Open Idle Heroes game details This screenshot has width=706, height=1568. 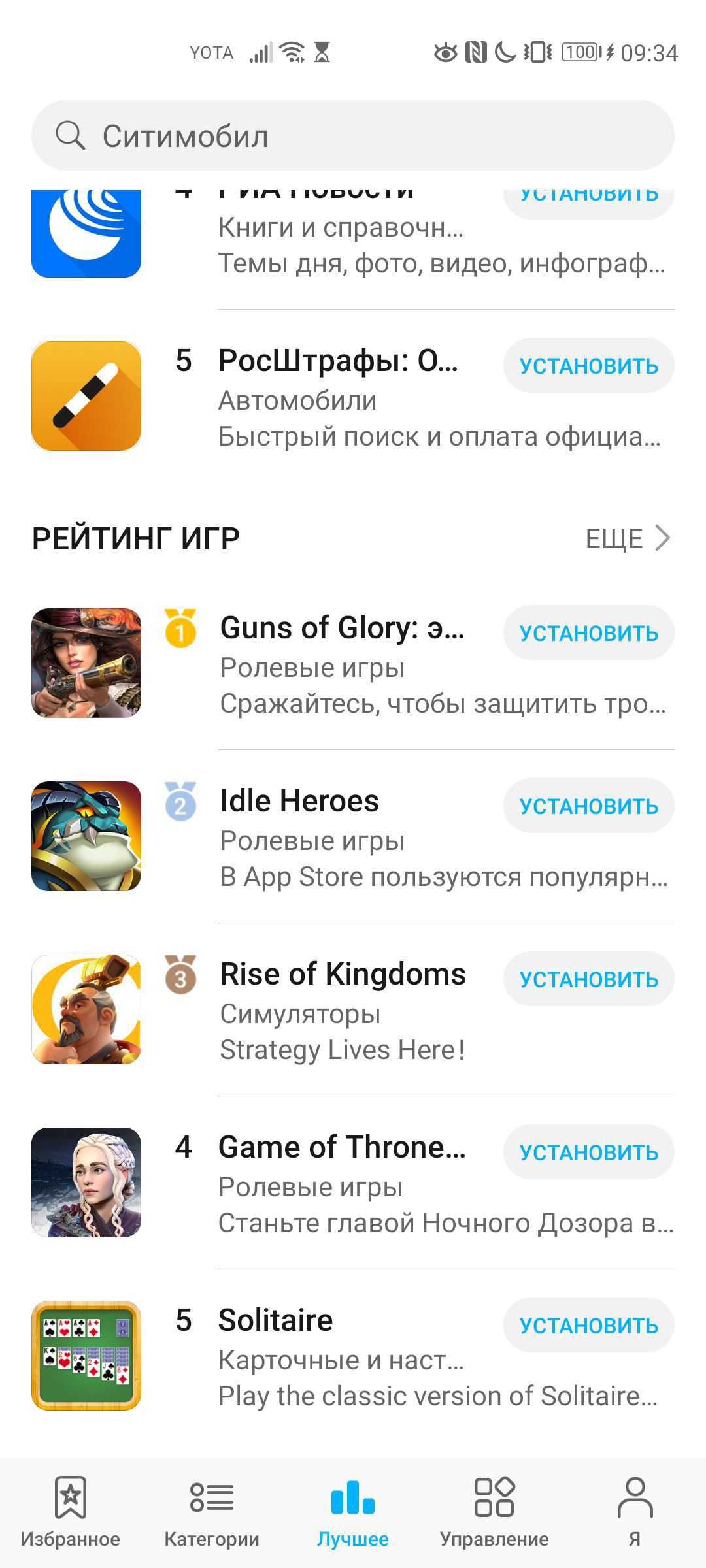tap(299, 801)
